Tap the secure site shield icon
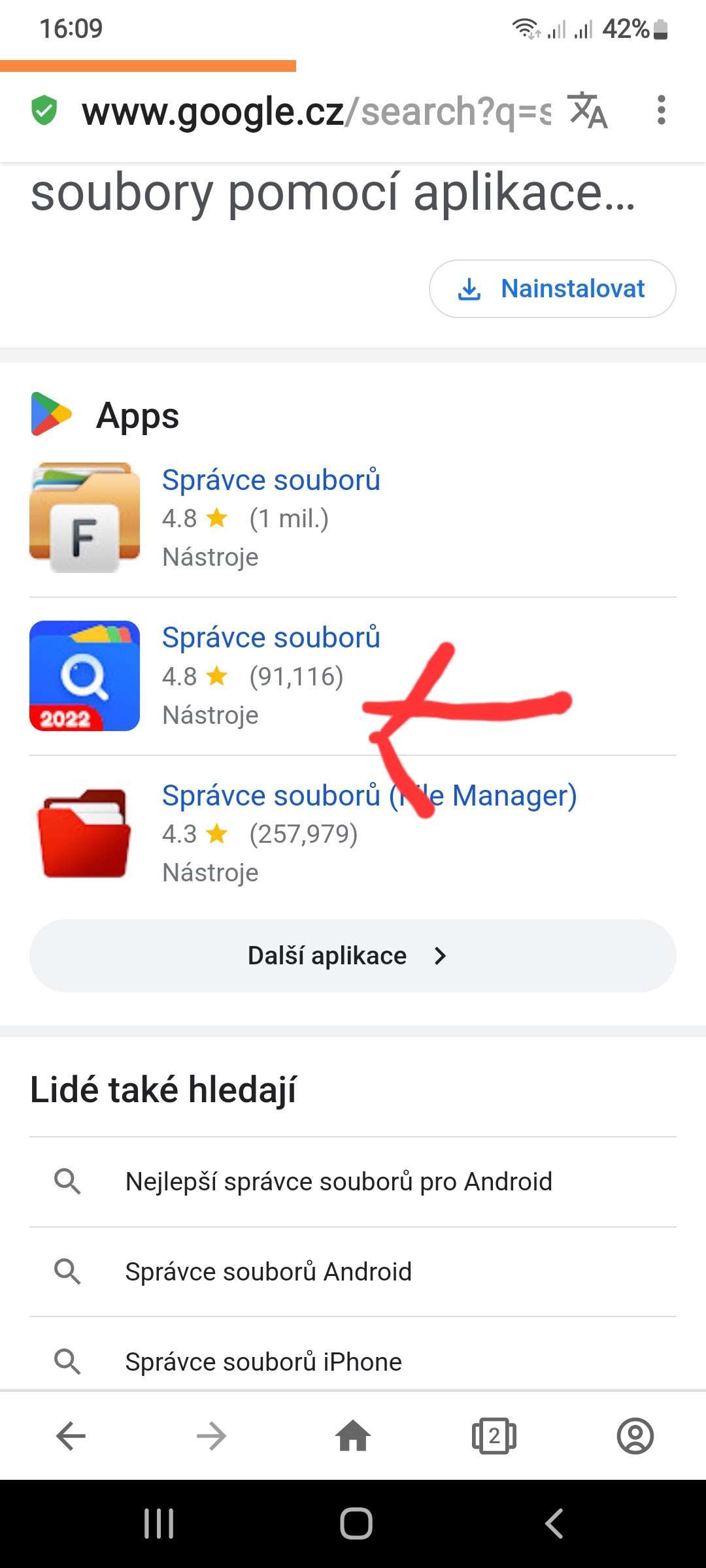Viewport: 706px width, 1568px height. (x=44, y=110)
